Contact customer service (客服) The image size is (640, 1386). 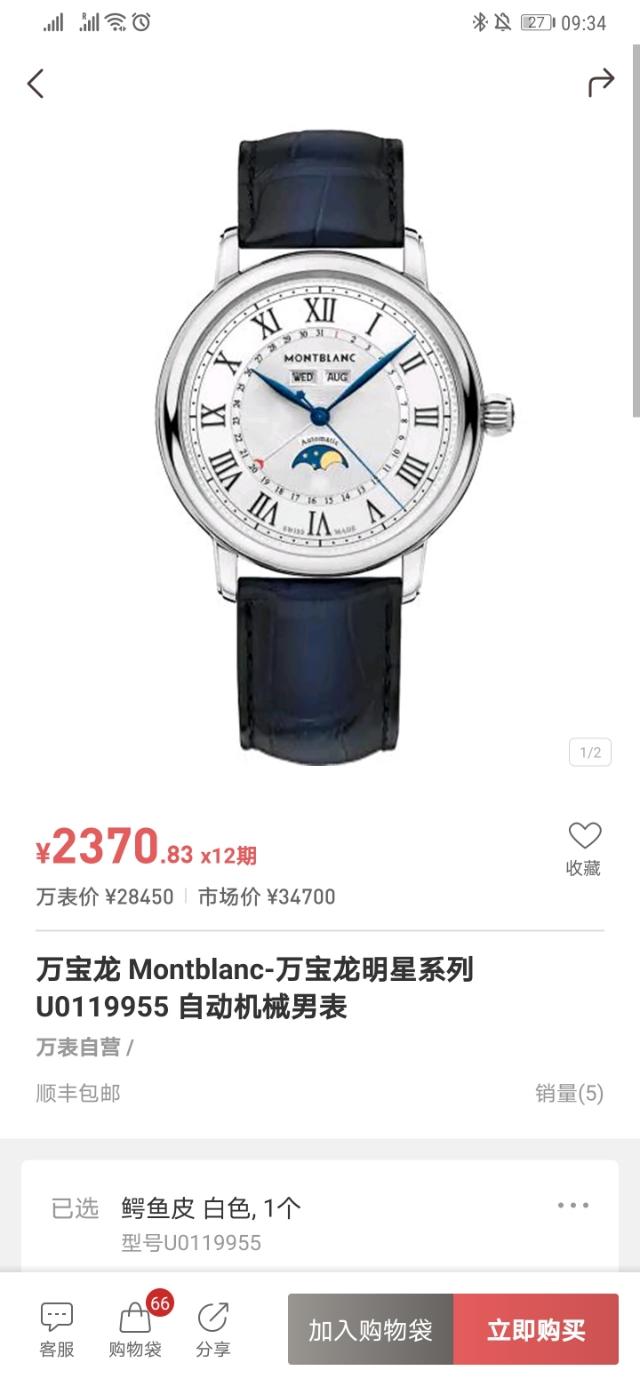(57, 1329)
